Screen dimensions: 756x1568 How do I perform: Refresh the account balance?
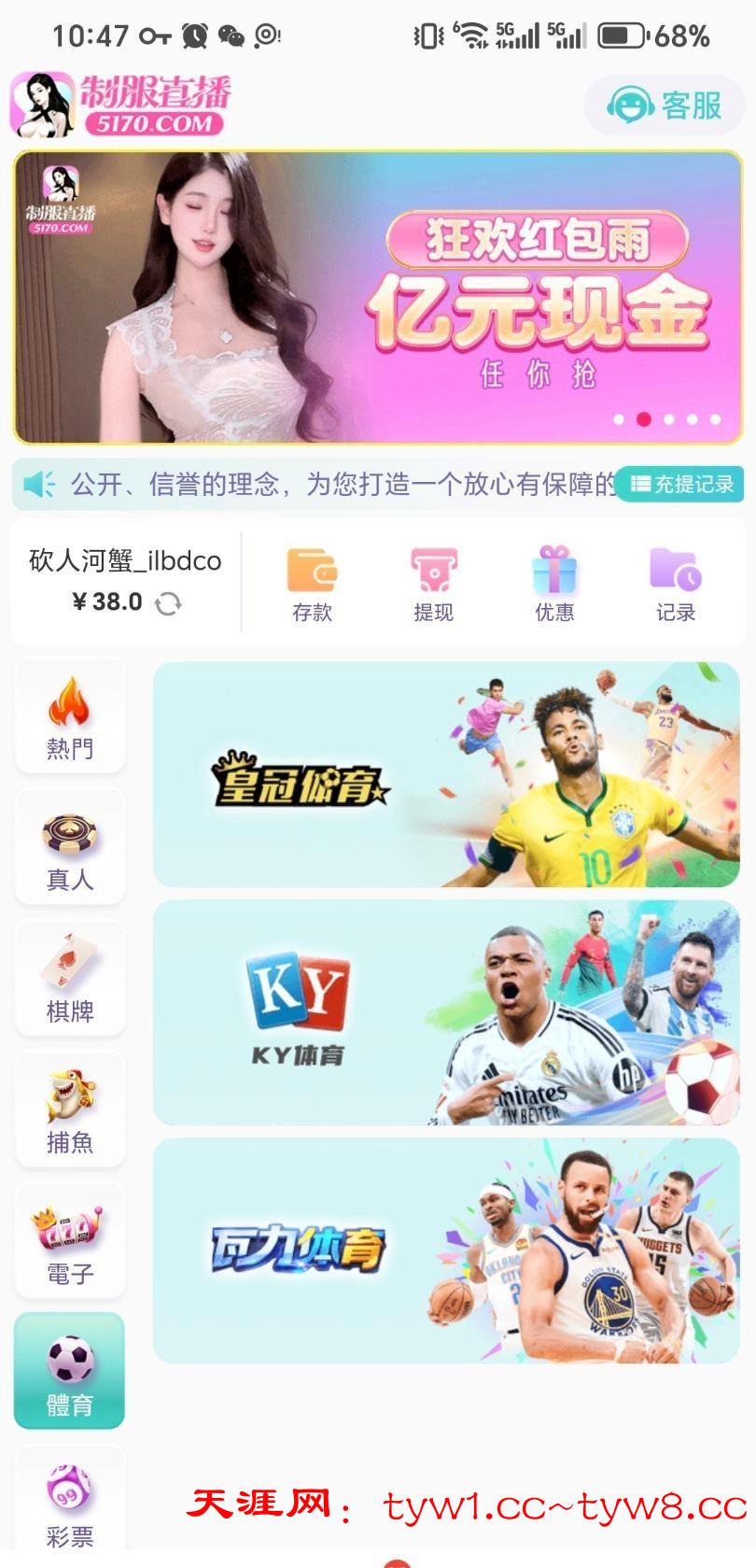click(168, 603)
